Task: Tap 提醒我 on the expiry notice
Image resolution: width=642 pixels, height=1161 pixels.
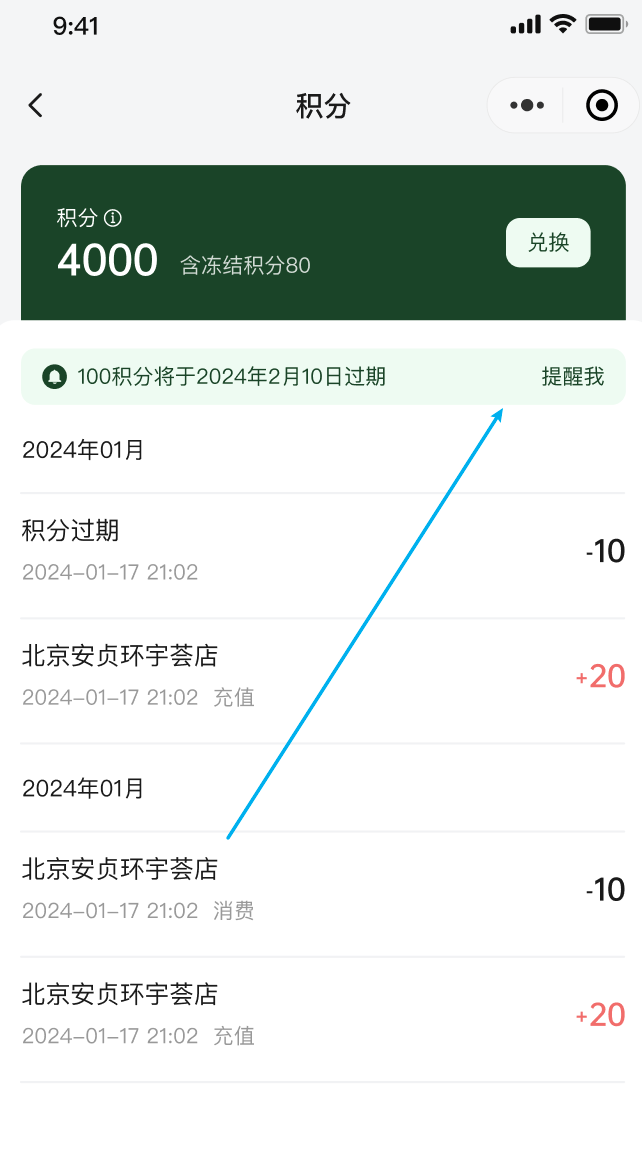Action: pyautogui.click(x=572, y=377)
